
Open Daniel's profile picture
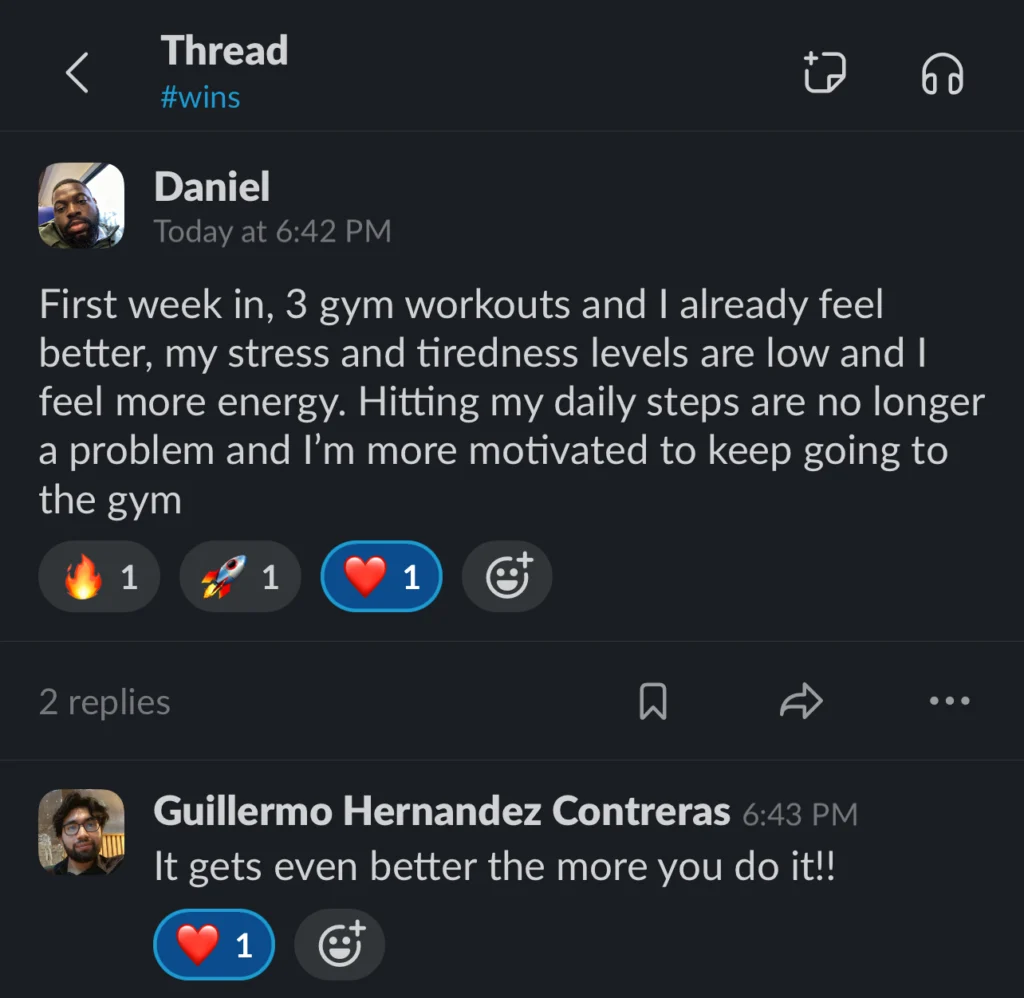(x=81, y=206)
